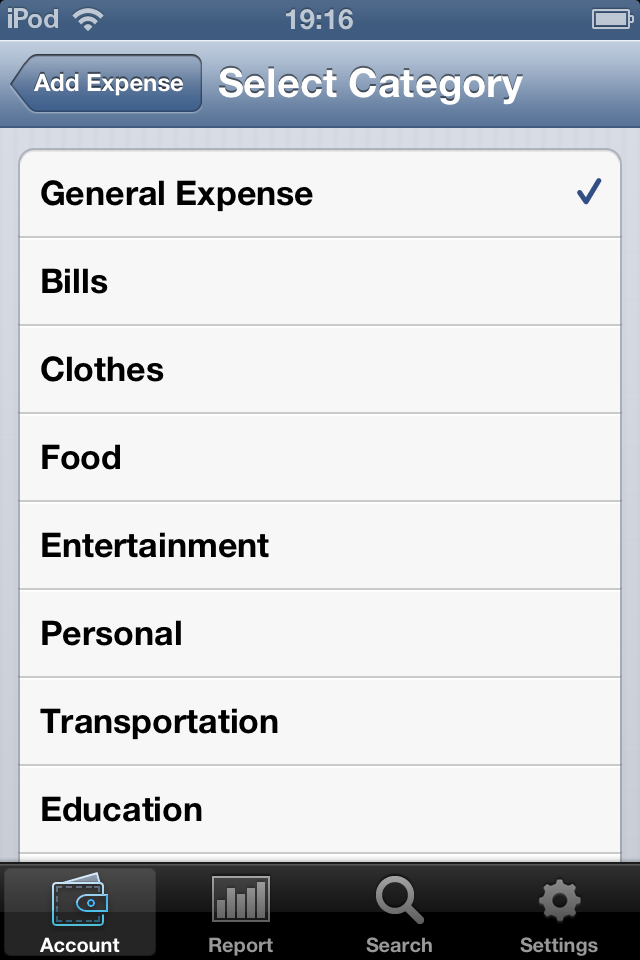This screenshot has height=960, width=640.
Task: Open the Settings tab
Action: (x=559, y=912)
